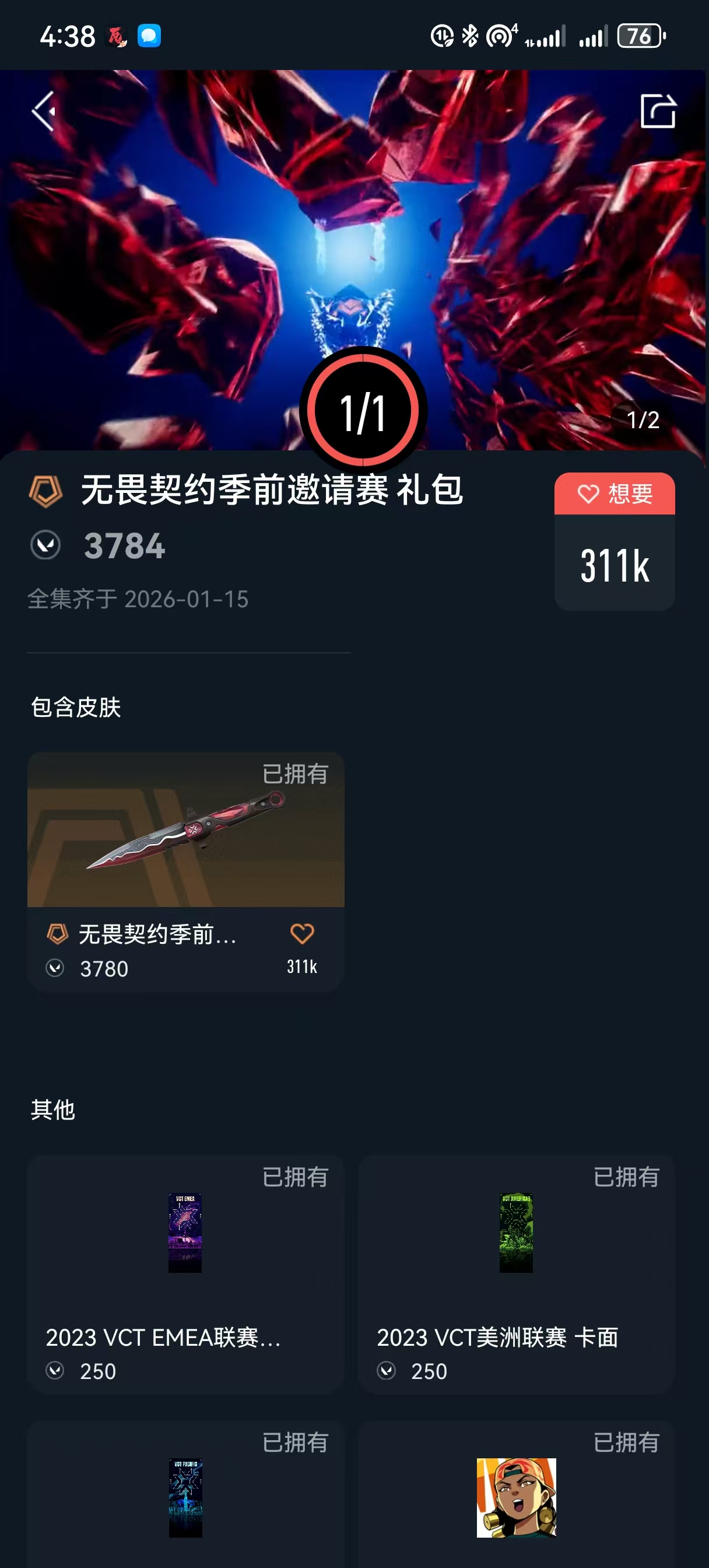Open the 无畏契约季前 knife skin card
This screenshot has height=1568, width=709.
(185, 871)
